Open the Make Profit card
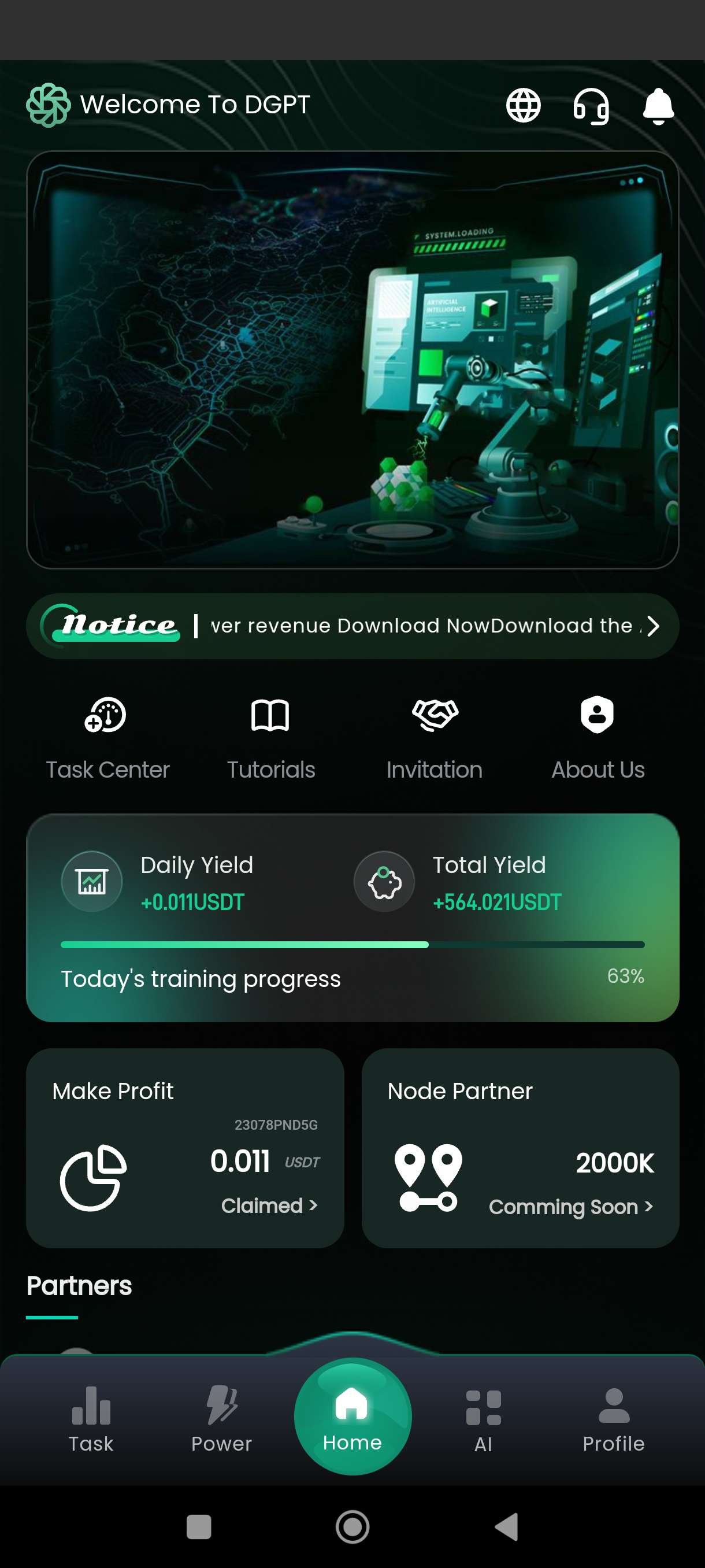The image size is (705, 1568). pos(185,1148)
